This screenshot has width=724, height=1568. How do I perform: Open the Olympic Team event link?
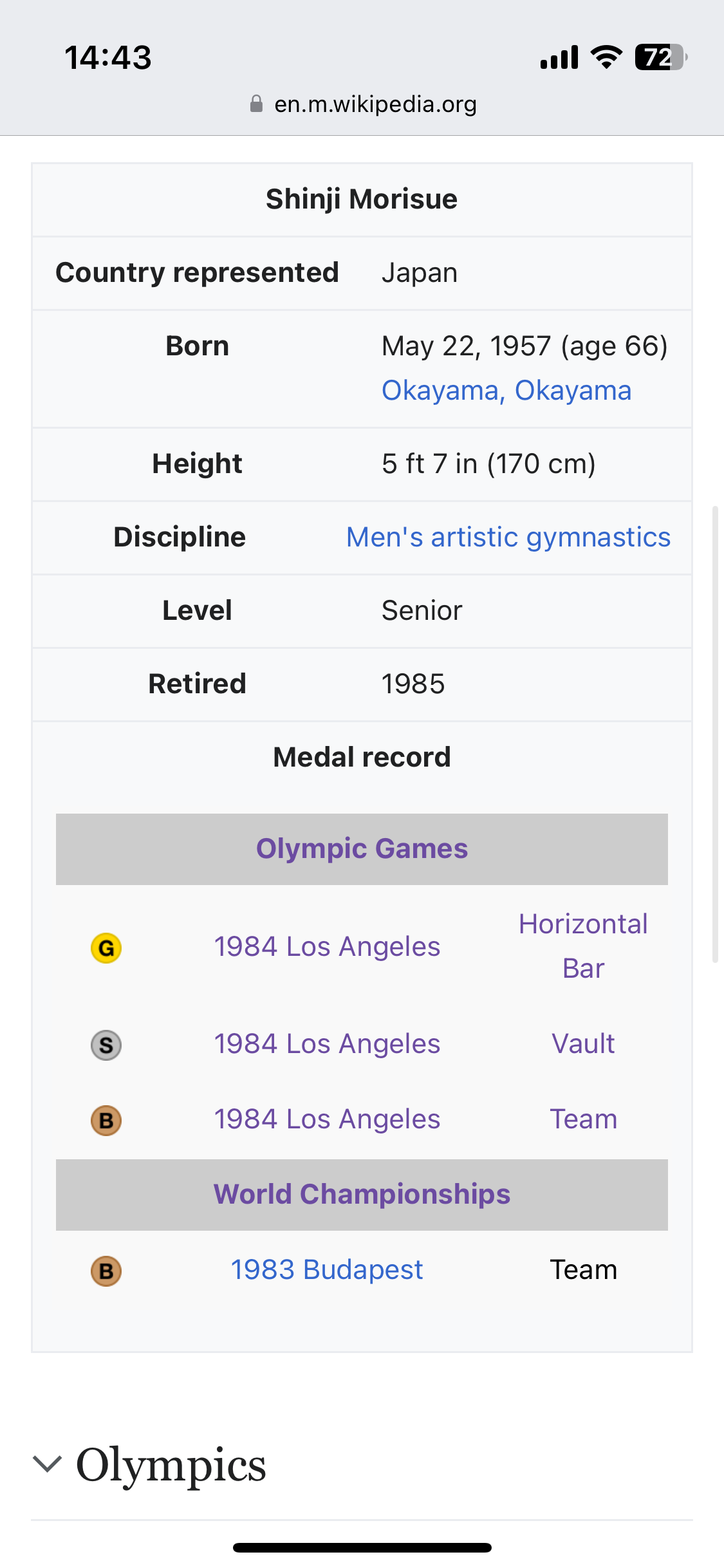pyautogui.click(x=583, y=1119)
